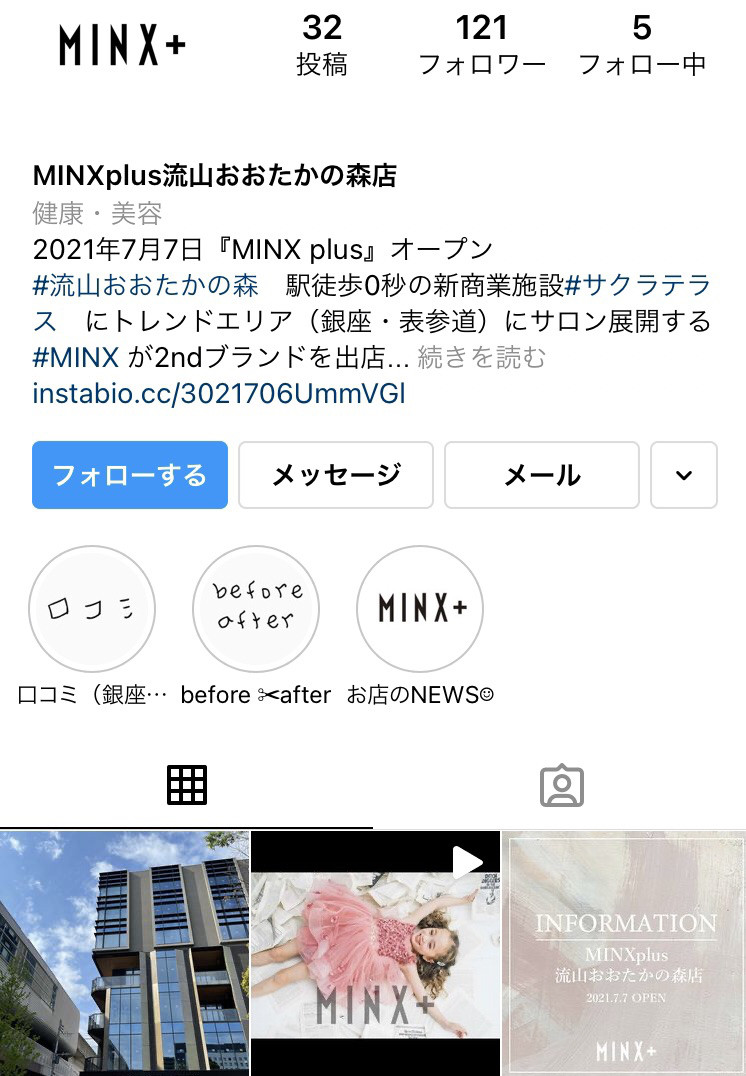Image resolution: width=746 pixels, height=1076 pixels.
Task: Show the 5 フォロー中 list
Action: (642, 45)
